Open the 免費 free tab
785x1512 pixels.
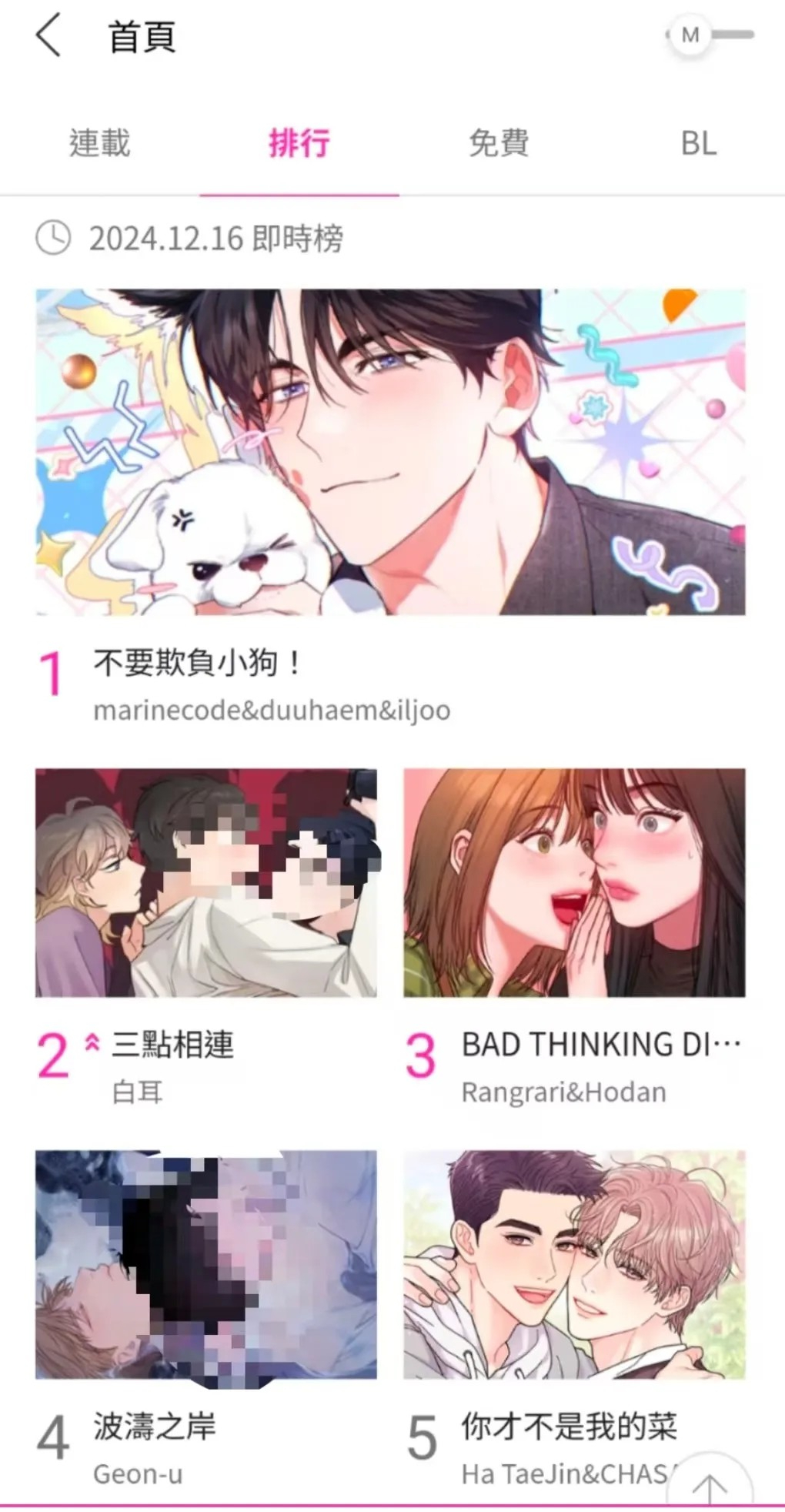pos(499,143)
